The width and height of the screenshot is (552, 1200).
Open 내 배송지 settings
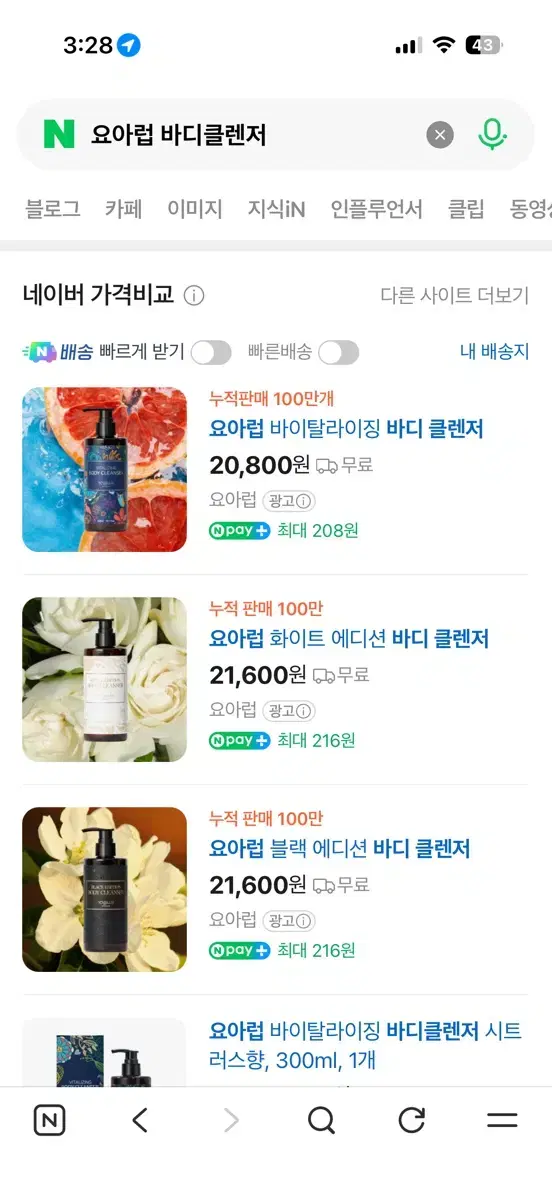494,351
